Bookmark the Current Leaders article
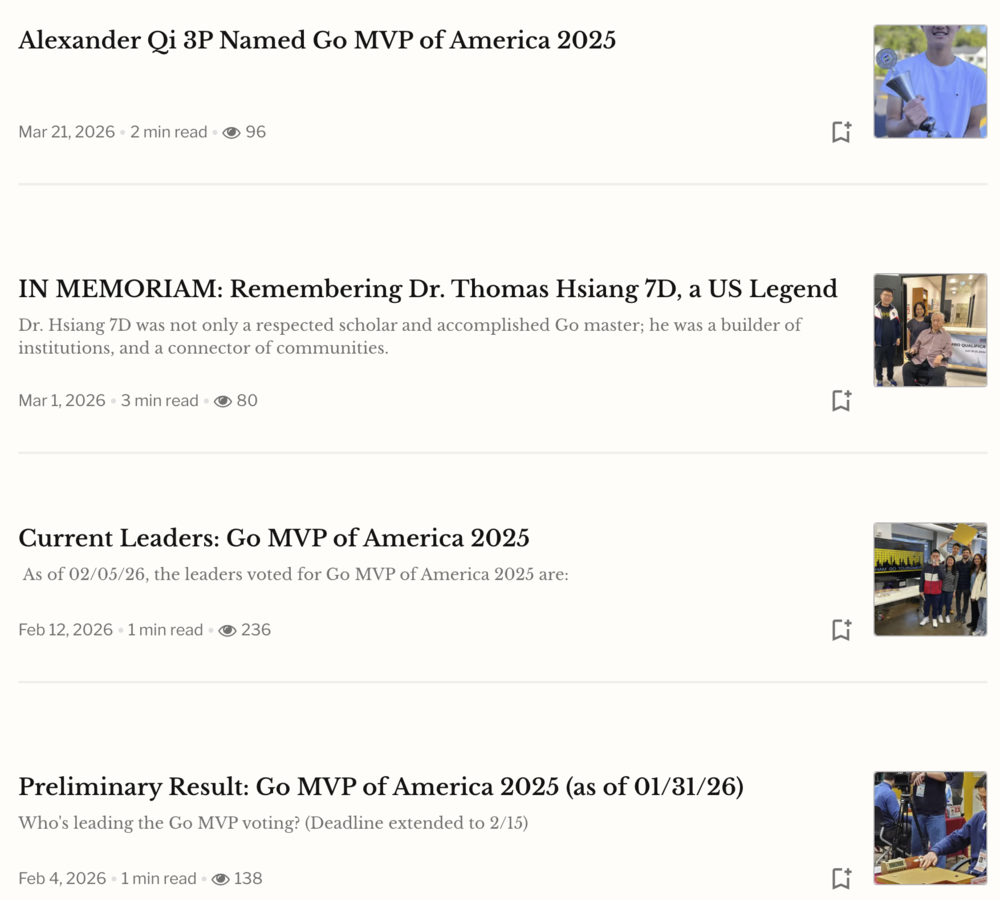This screenshot has width=1000, height=900. [841, 630]
